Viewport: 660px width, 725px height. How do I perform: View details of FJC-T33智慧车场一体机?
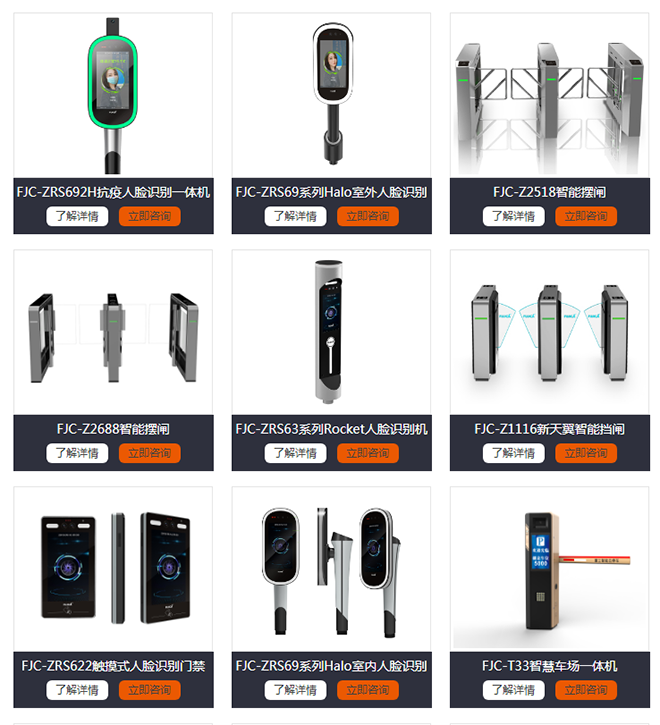[514, 690]
